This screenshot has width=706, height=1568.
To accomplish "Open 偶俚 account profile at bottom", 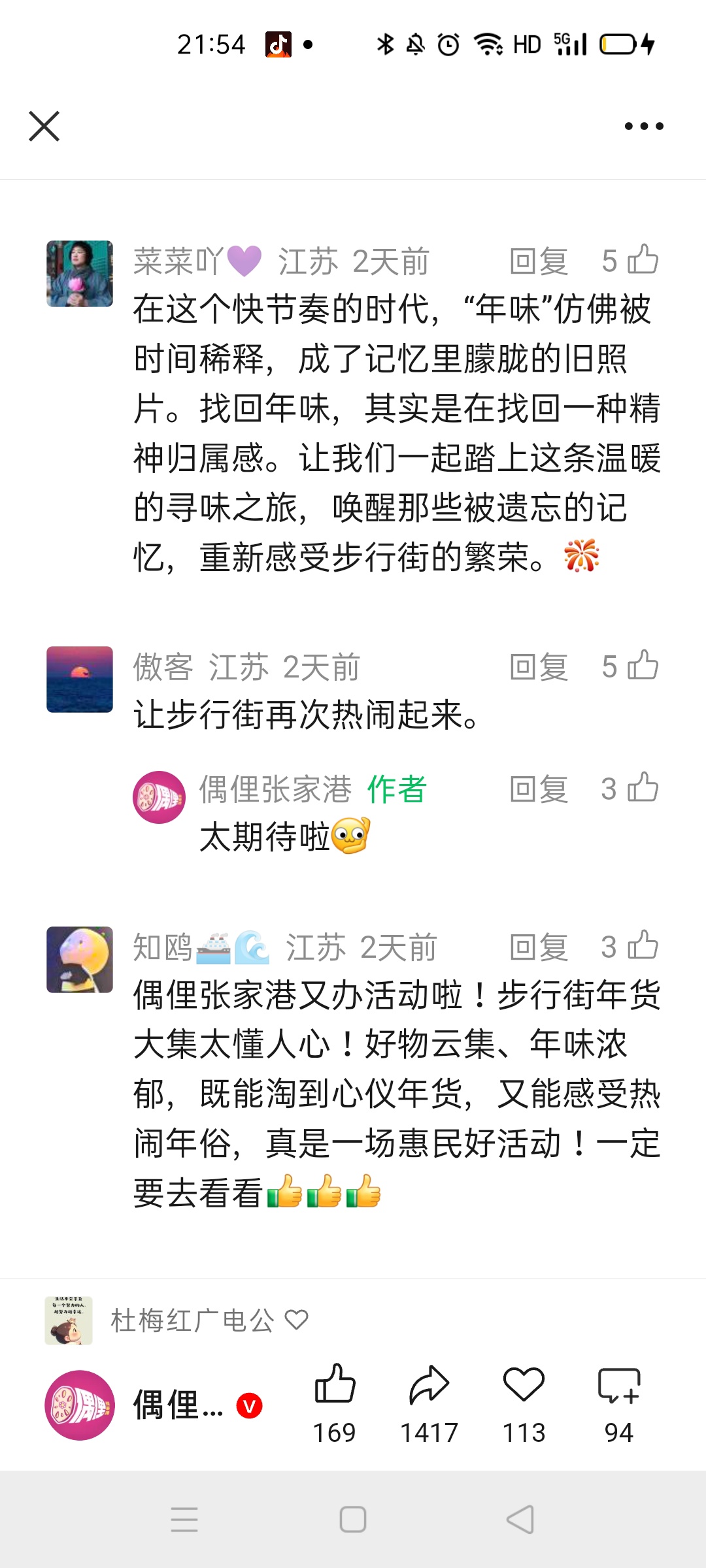I will tap(80, 1405).
